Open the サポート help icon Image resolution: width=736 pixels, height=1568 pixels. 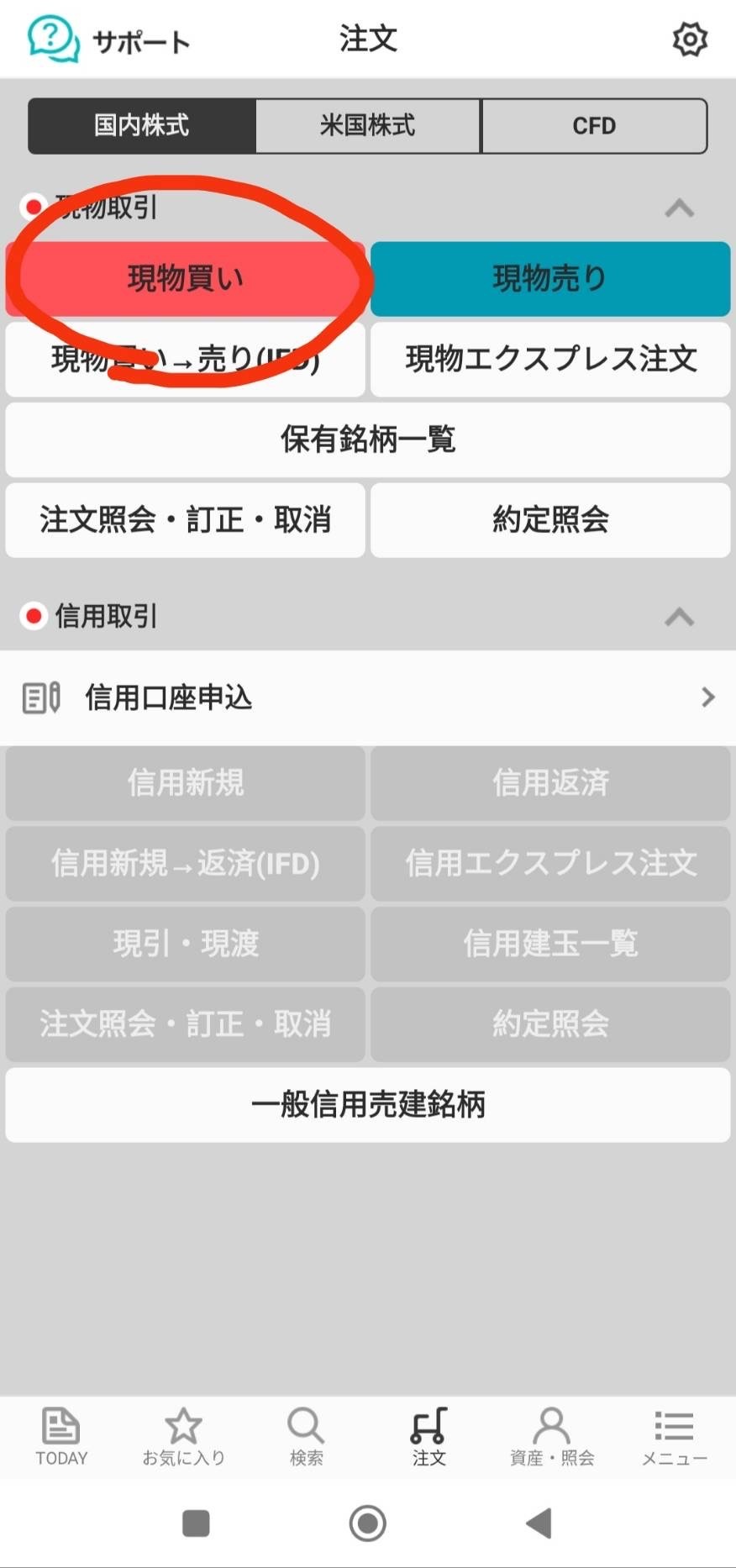tap(53, 38)
